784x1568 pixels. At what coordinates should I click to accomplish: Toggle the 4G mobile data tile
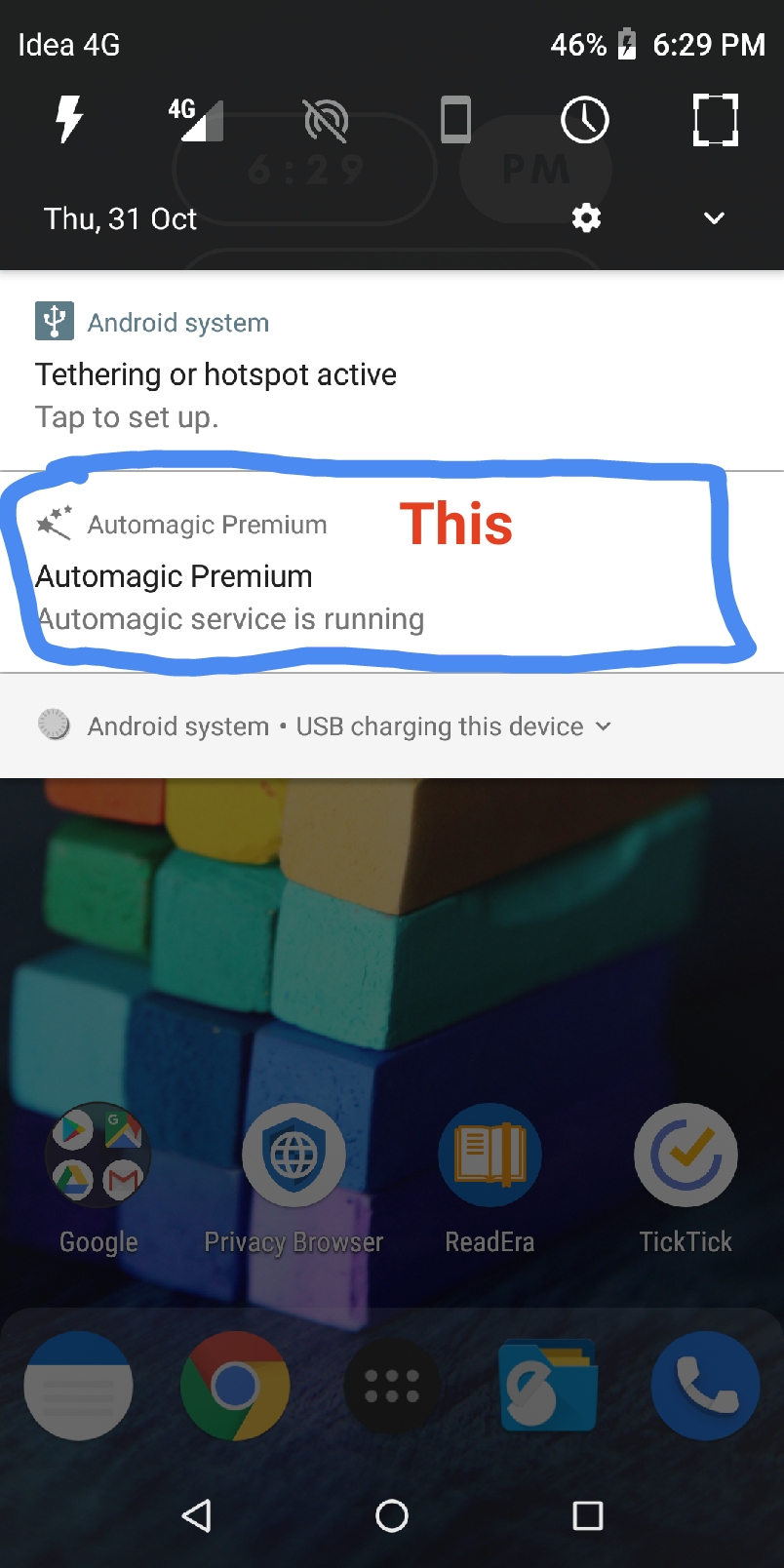point(196,120)
